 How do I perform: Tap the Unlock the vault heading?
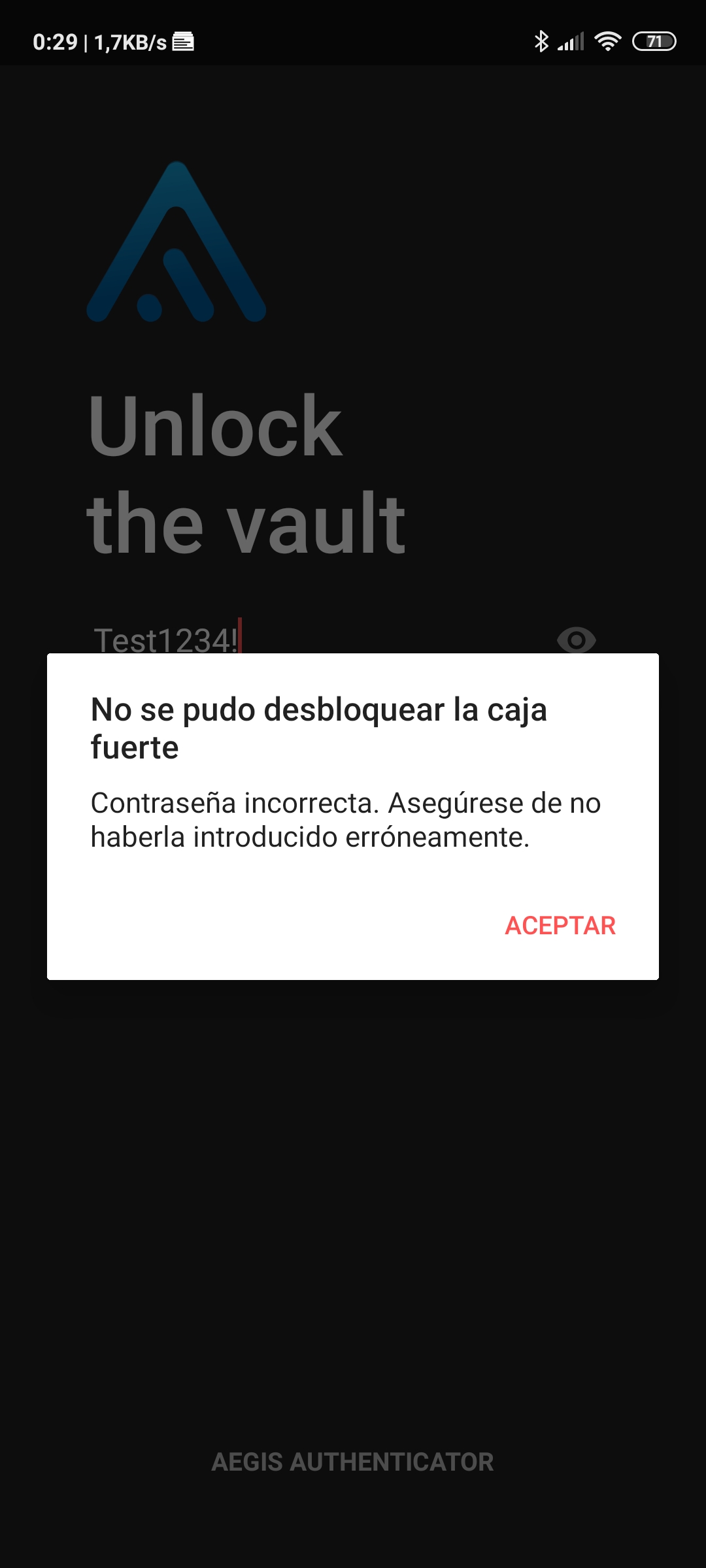point(248,474)
